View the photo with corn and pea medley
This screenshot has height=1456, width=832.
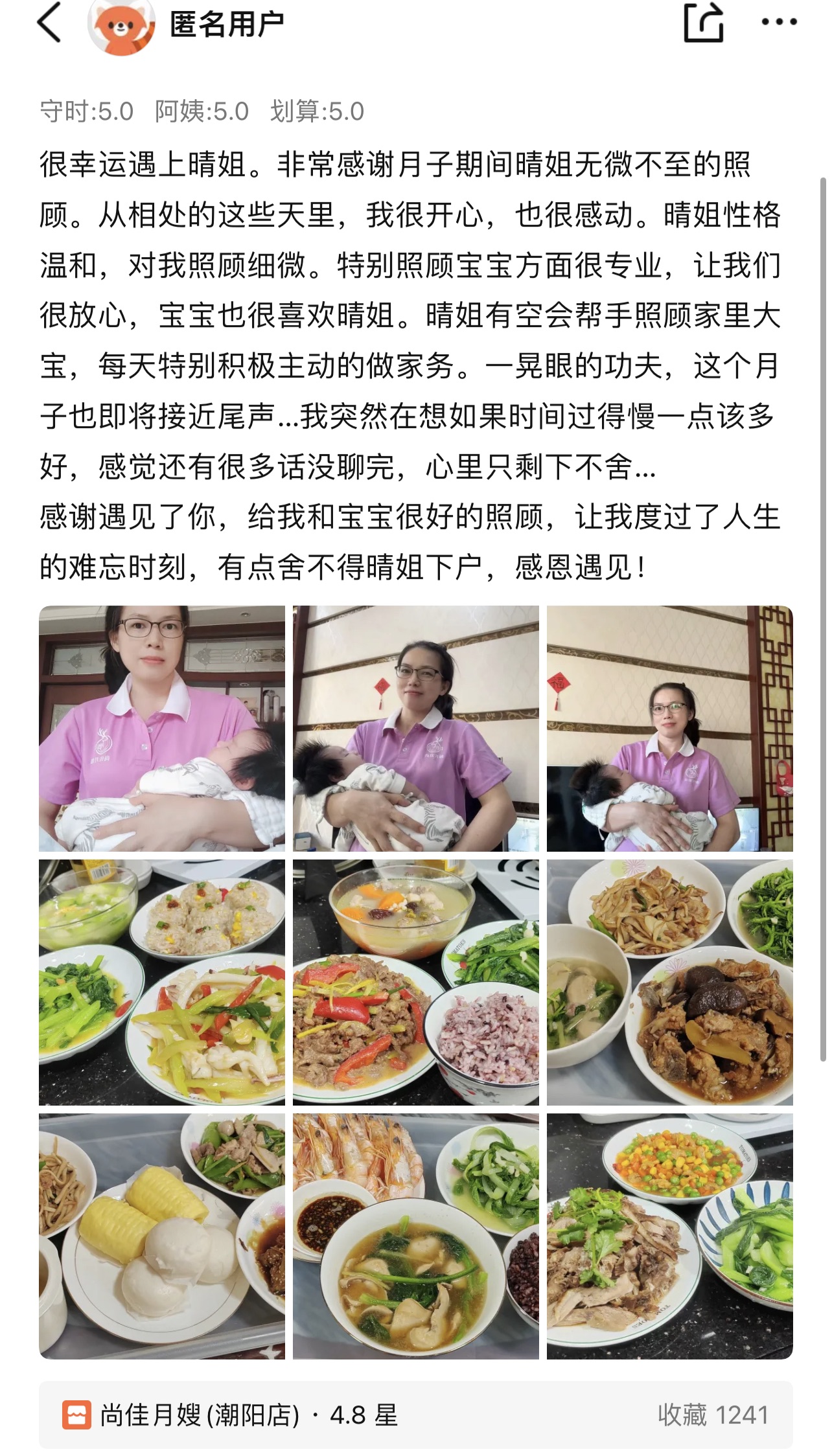(669, 1236)
